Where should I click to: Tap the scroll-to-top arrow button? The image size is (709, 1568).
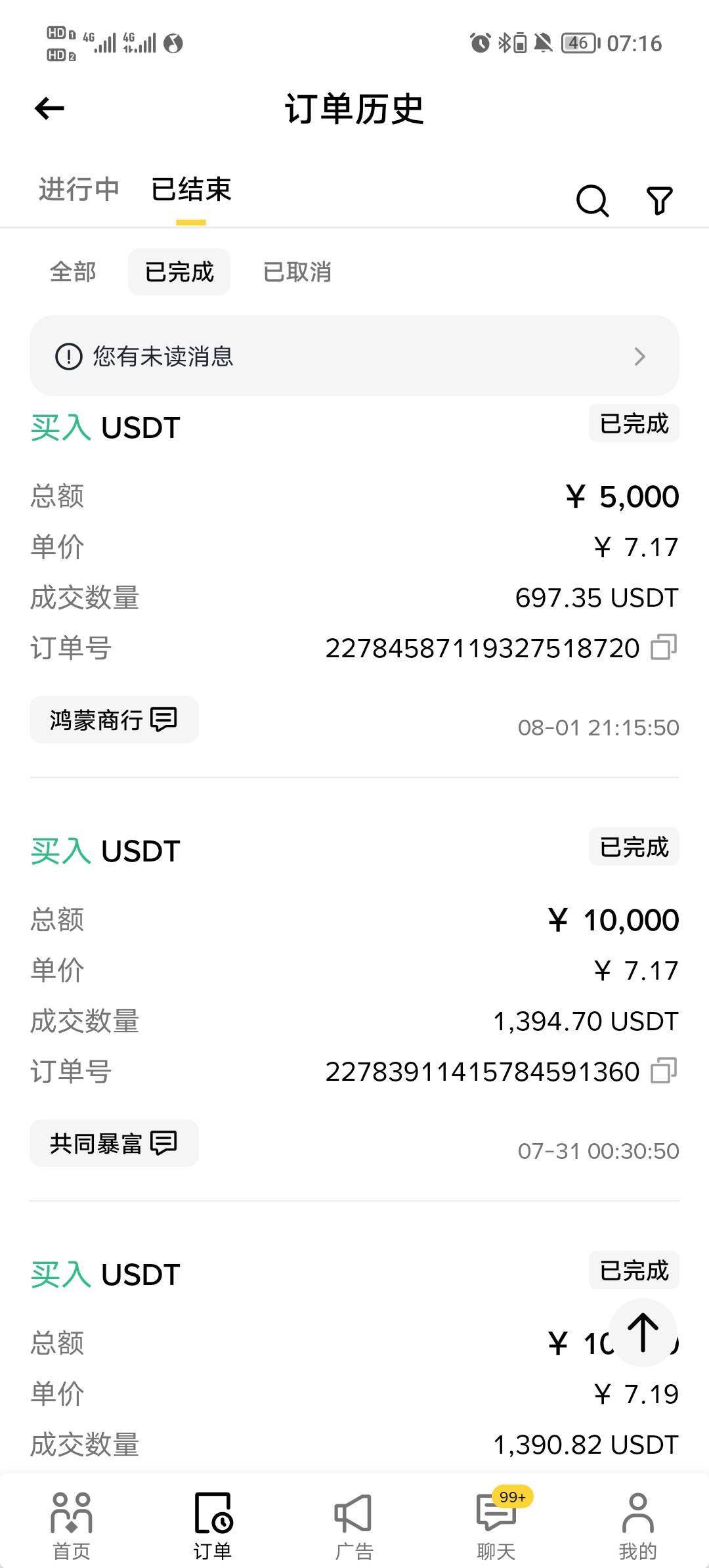point(643,1332)
